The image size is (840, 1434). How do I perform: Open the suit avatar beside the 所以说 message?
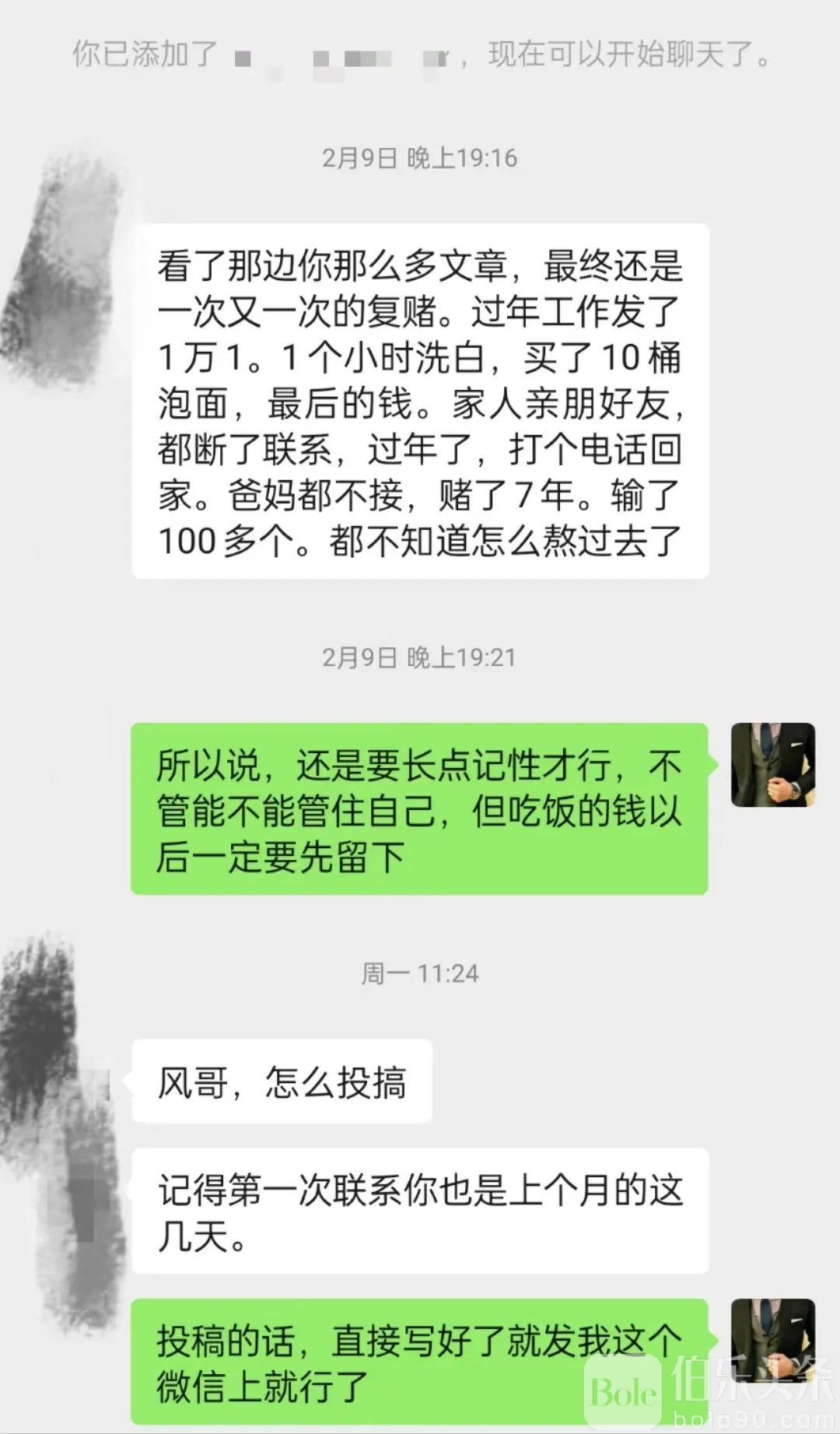[x=773, y=764]
